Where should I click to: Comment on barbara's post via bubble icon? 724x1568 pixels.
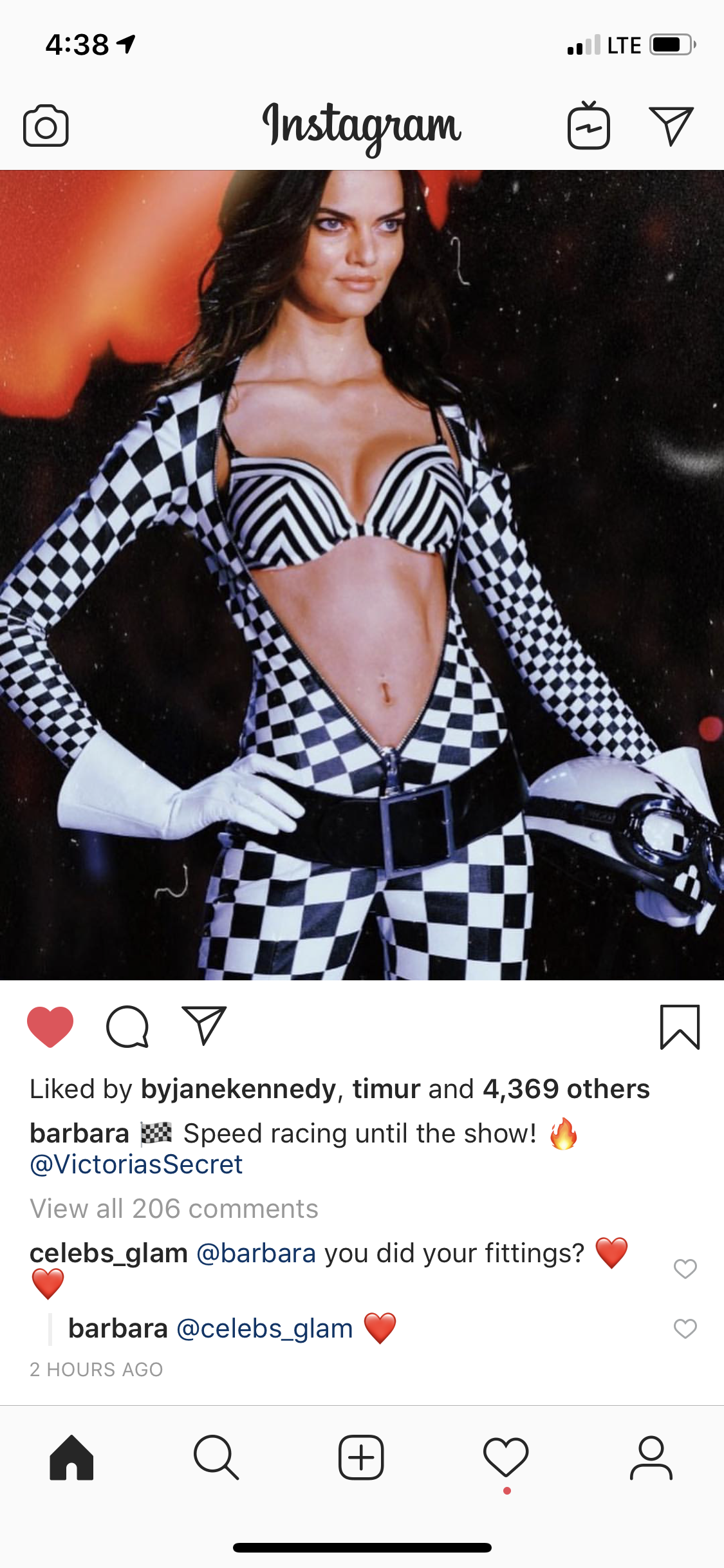coord(127,1027)
